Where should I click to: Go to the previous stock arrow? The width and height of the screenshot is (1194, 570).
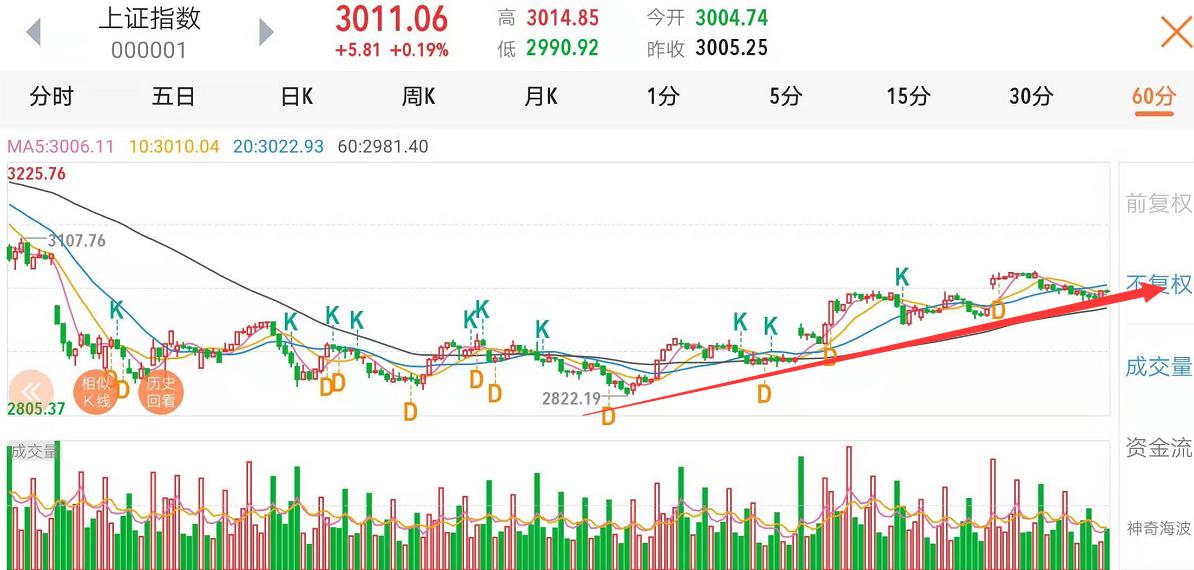[34, 33]
